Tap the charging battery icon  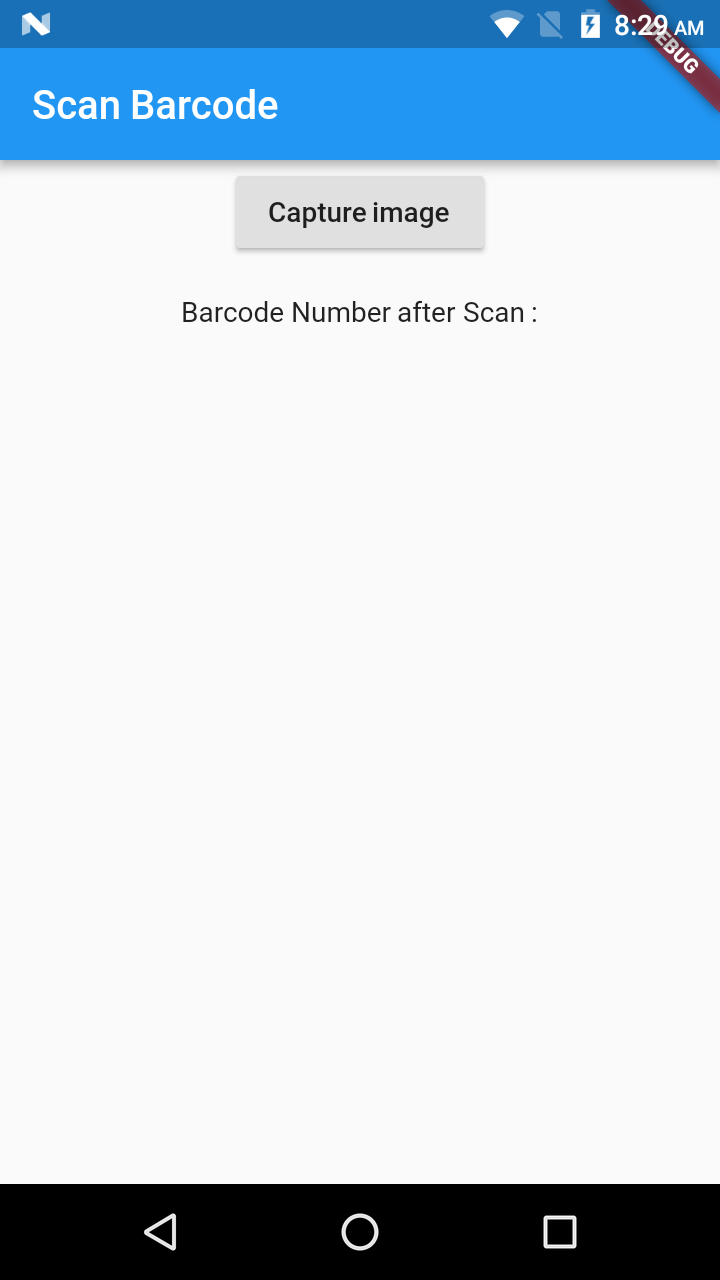589,24
